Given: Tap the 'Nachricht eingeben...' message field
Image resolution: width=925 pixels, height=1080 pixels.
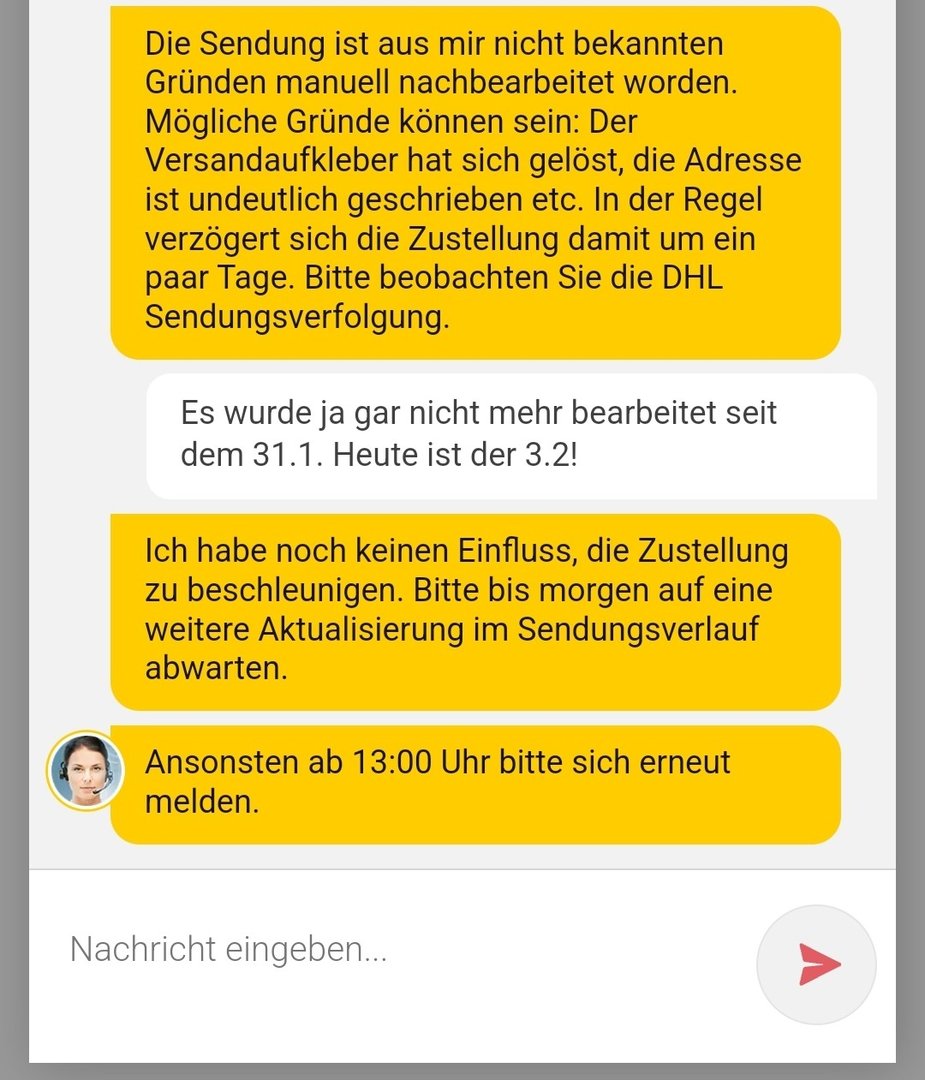Looking at the screenshot, I should (x=390, y=950).
